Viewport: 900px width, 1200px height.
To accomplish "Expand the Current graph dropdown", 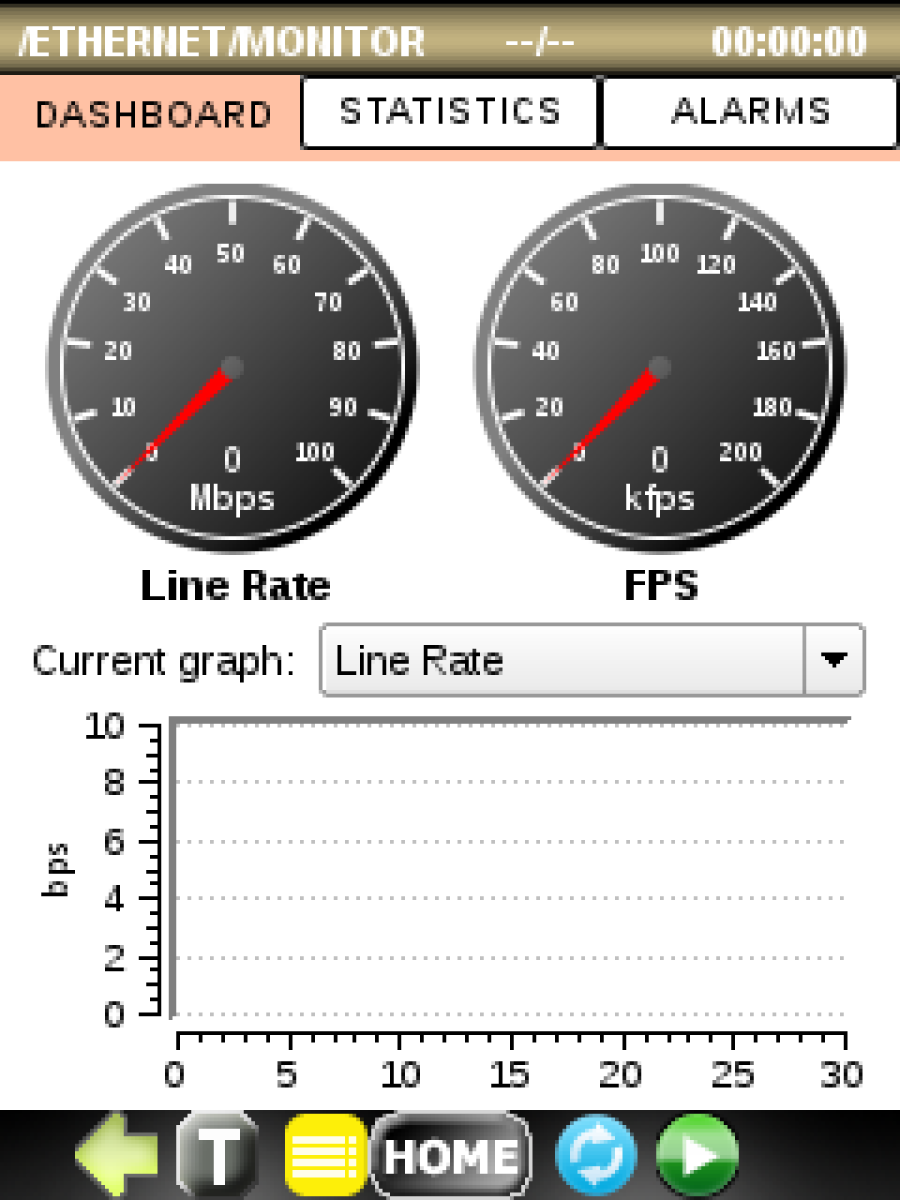I will (592, 660).
